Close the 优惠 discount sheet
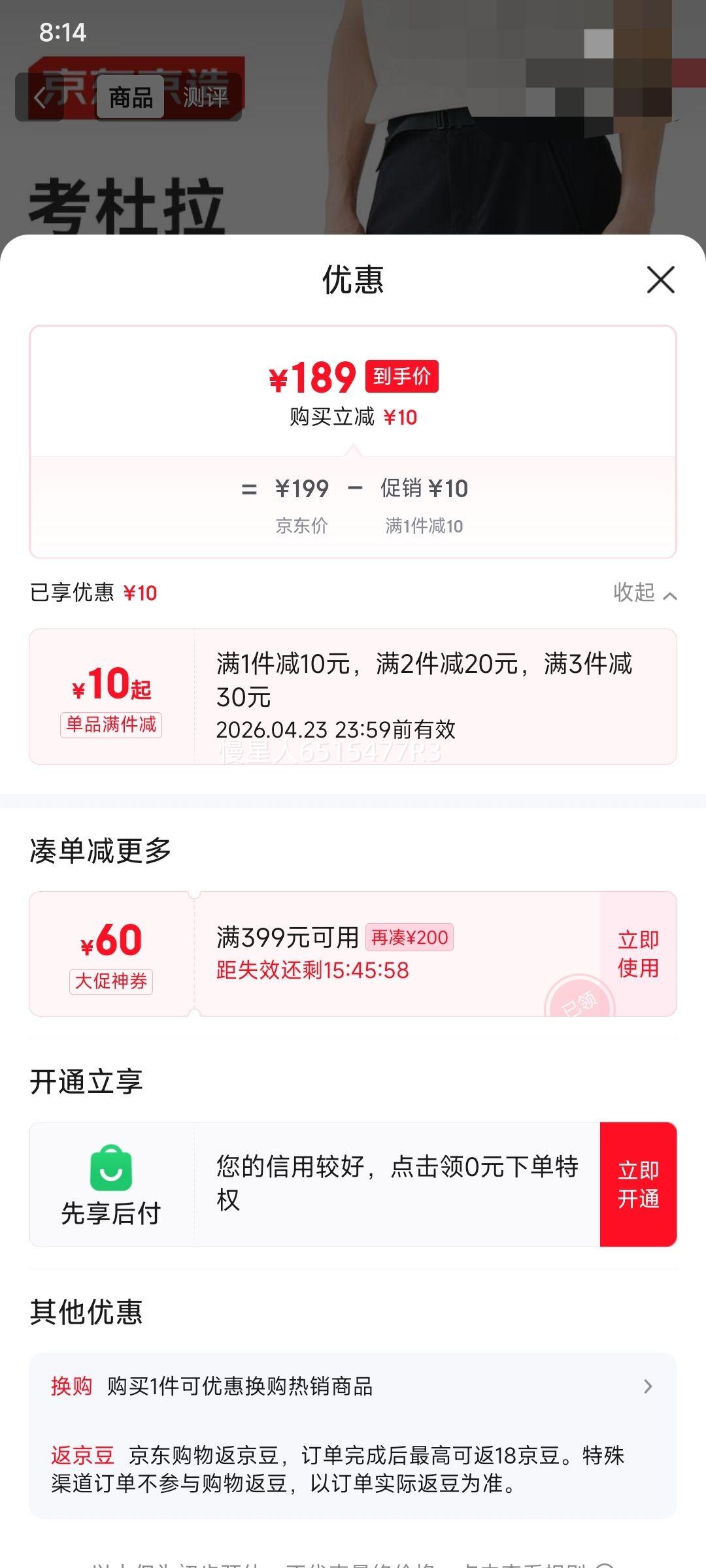706x1568 pixels. [660, 280]
